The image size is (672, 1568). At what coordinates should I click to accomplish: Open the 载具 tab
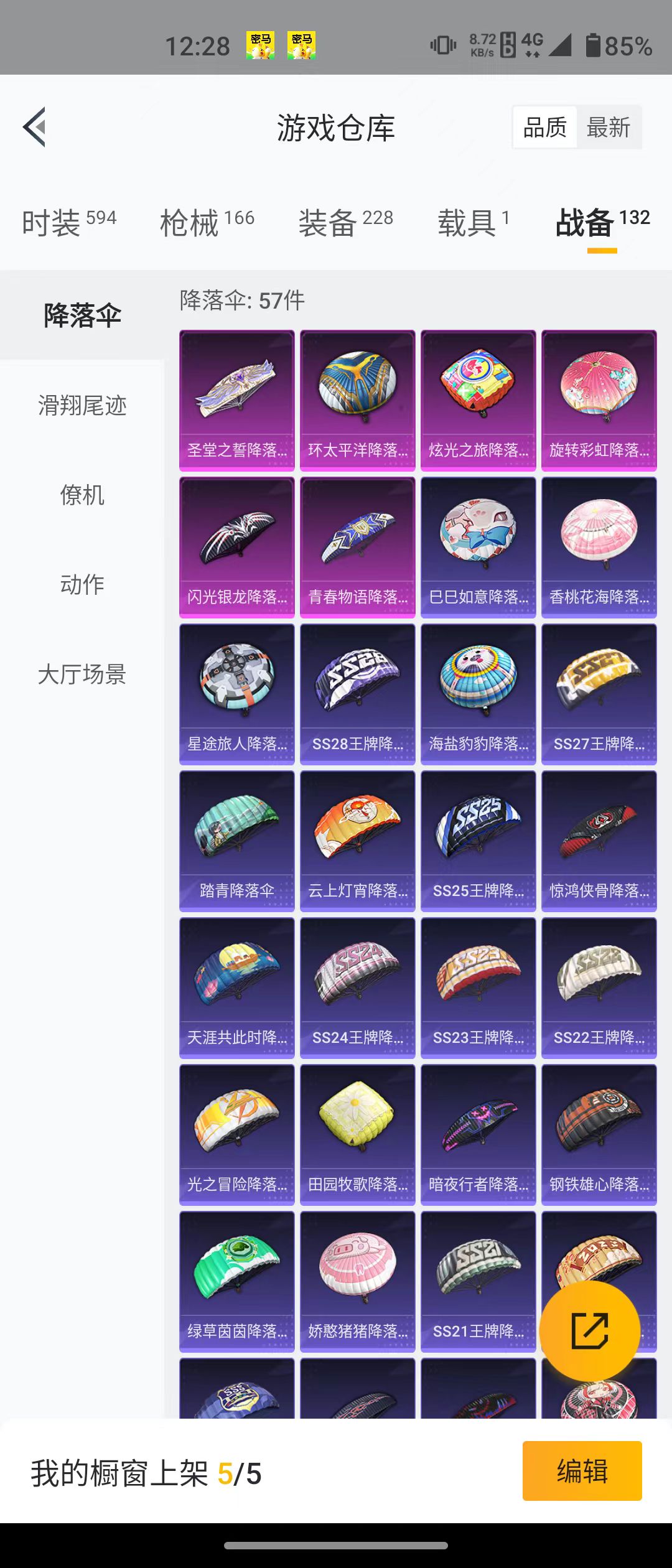pos(473,222)
